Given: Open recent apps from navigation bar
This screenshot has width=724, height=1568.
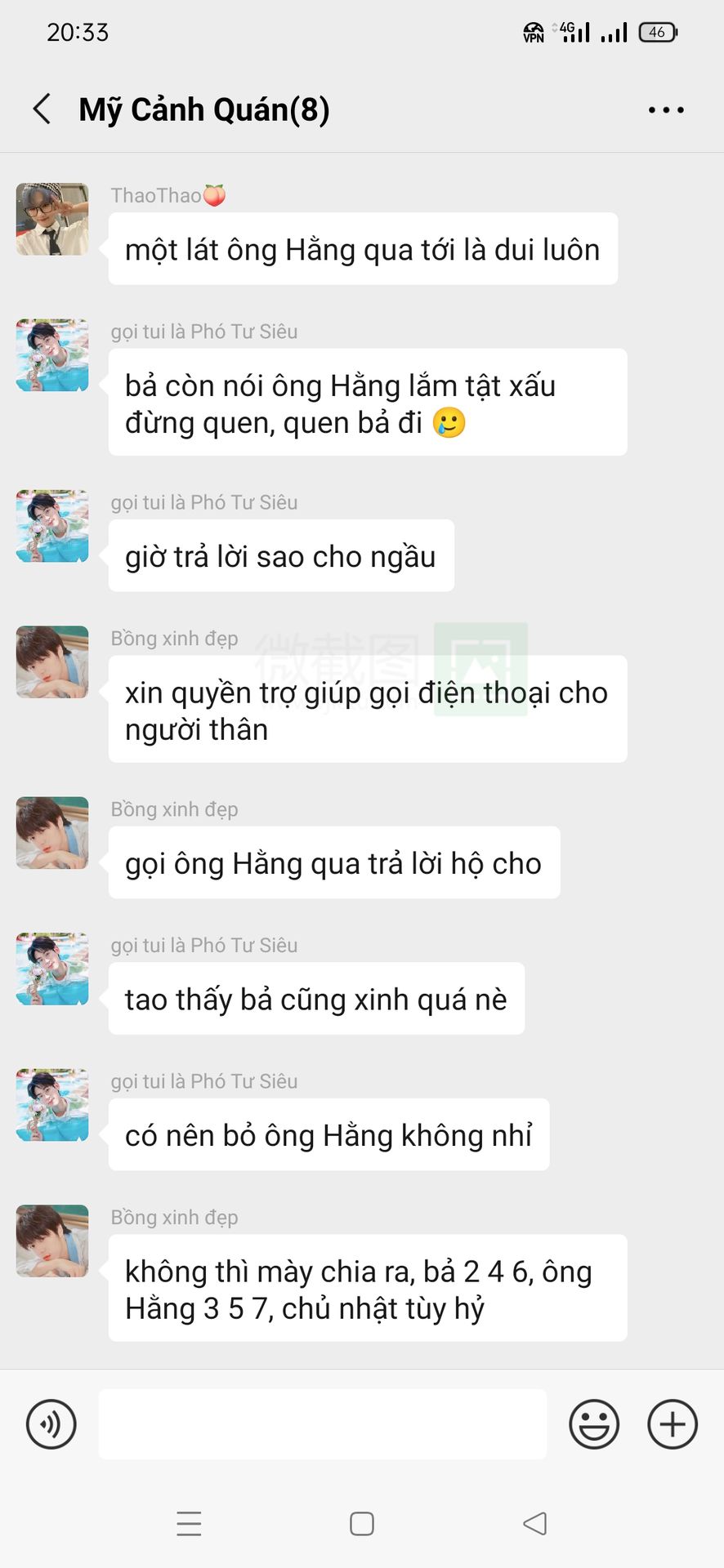Looking at the screenshot, I should (x=189, y=1524).
